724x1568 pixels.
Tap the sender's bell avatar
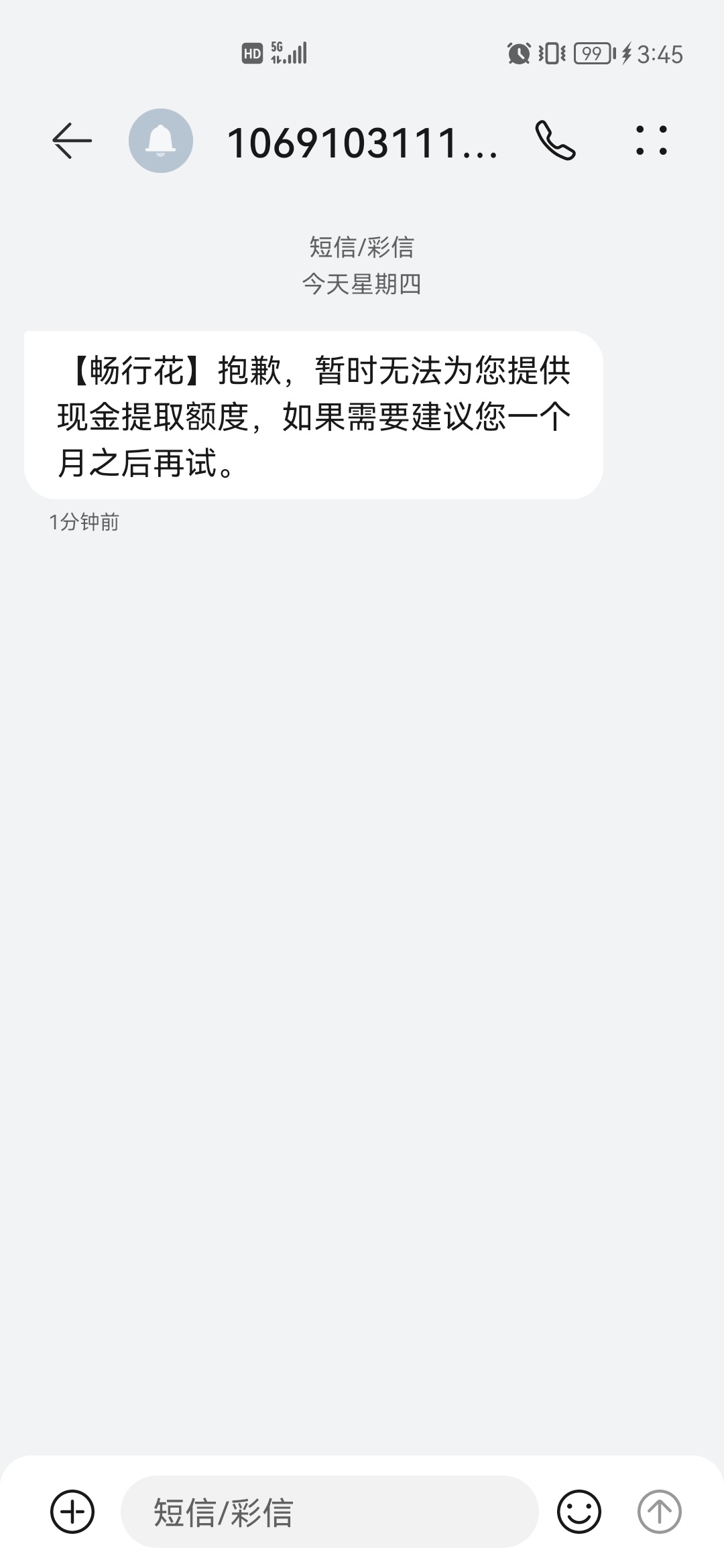coord(161,141)
